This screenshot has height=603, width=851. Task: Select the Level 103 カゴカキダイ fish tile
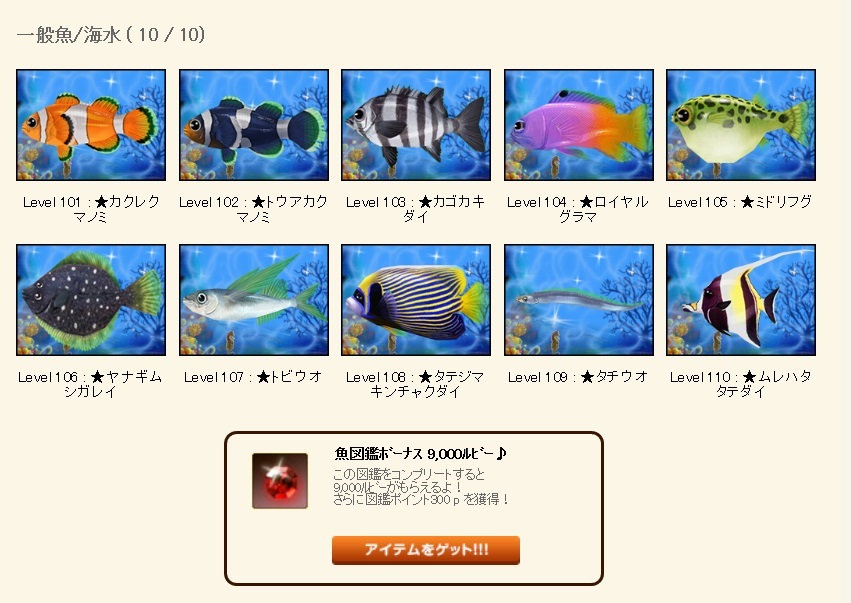tap(416, 125)
